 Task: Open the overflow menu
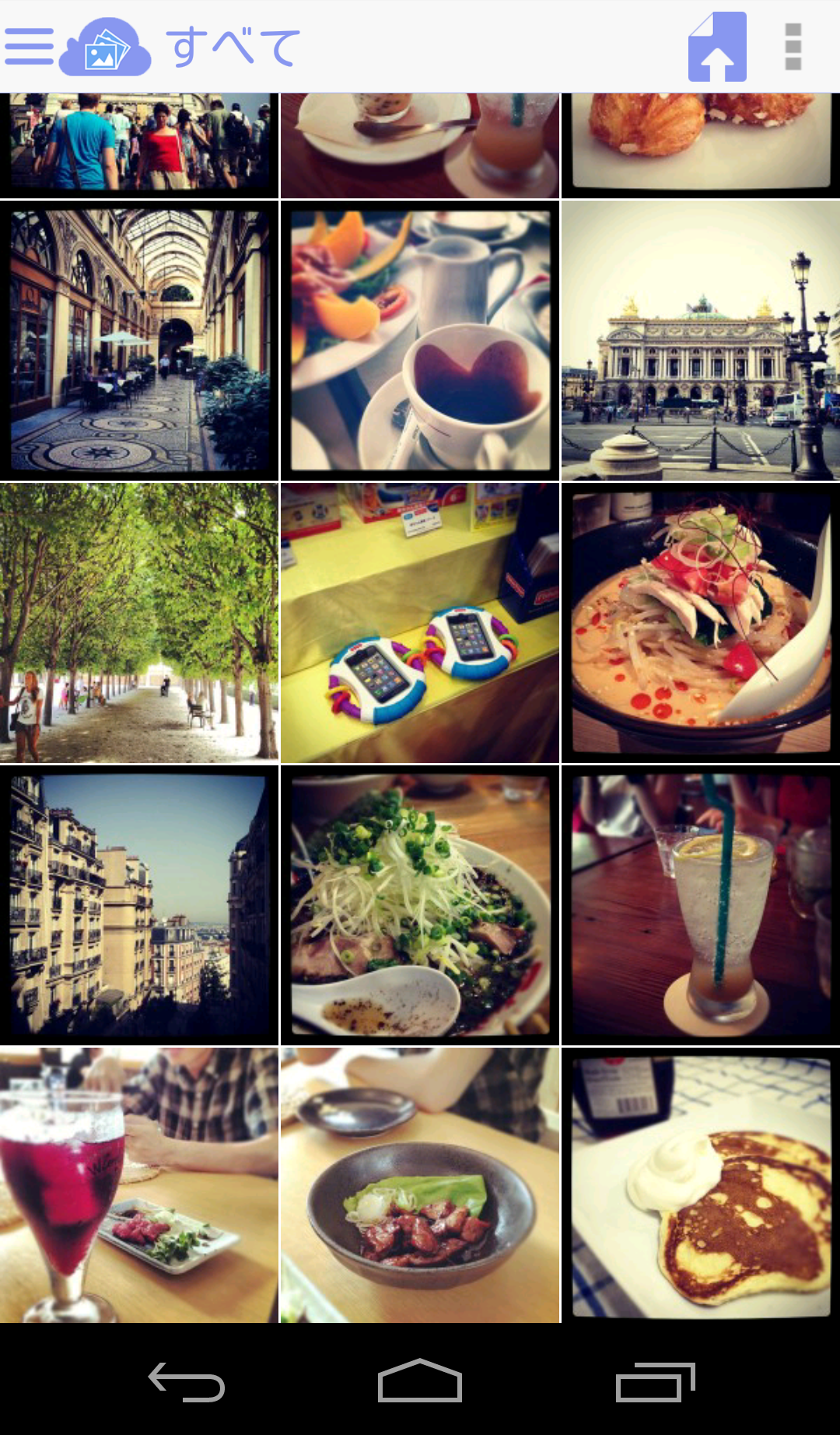[x=793, y=47]
